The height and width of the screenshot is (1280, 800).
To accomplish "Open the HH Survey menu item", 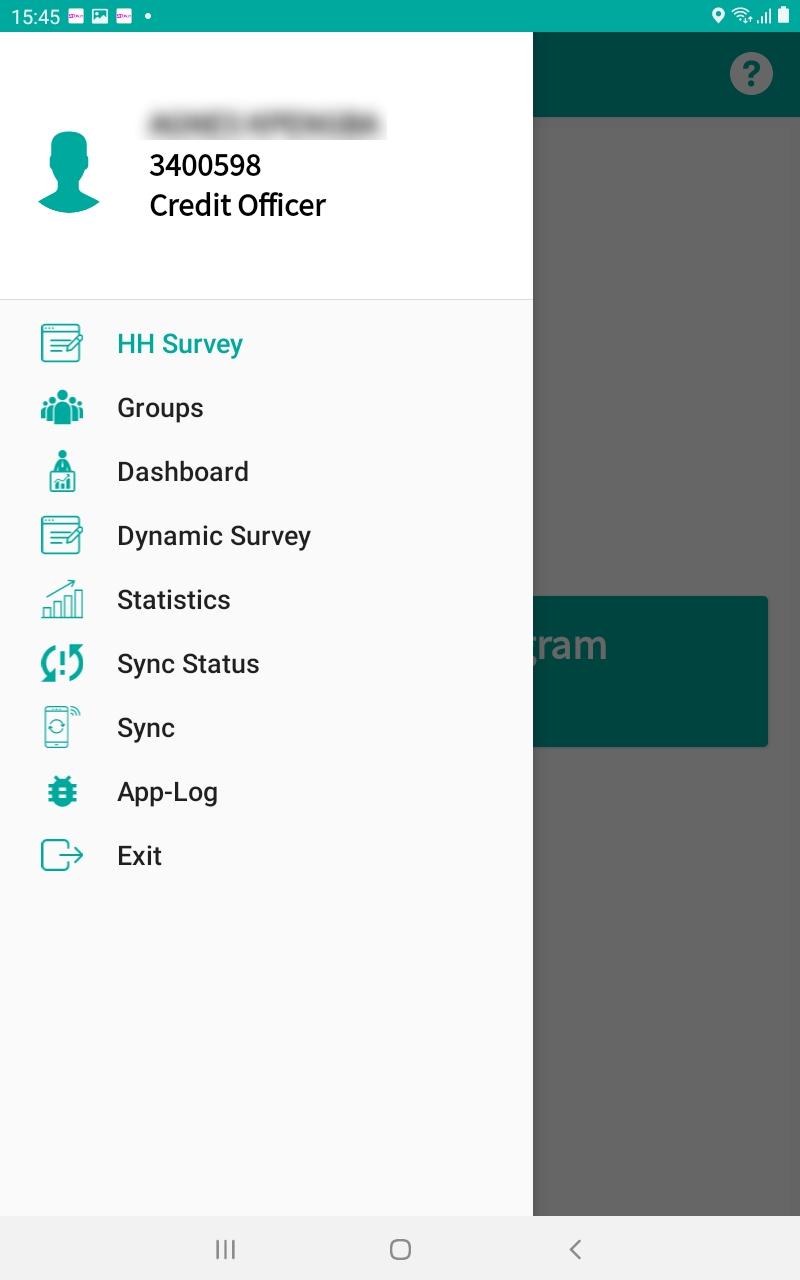I will tap(266, 344).
